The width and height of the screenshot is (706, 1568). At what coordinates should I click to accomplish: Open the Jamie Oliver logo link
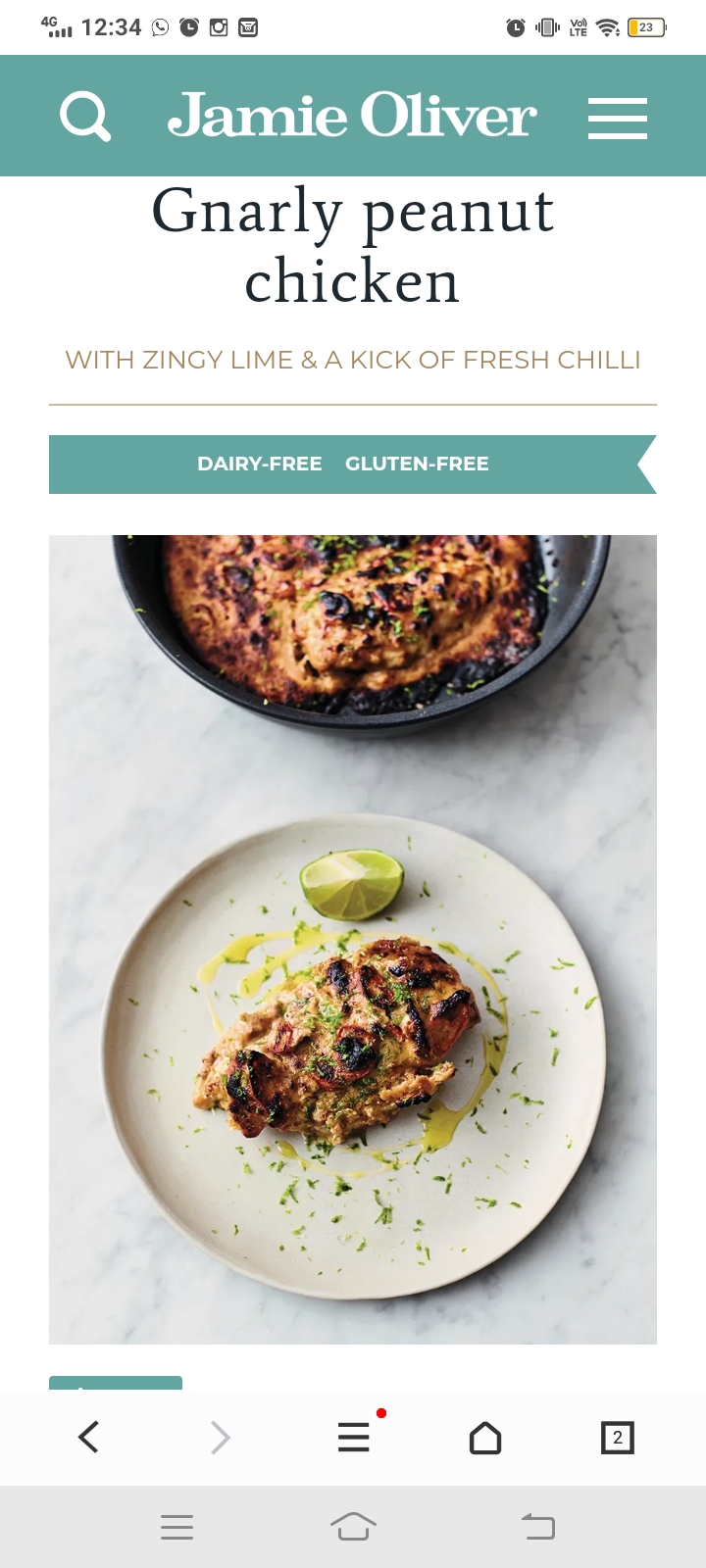click(x=352, y=116)
